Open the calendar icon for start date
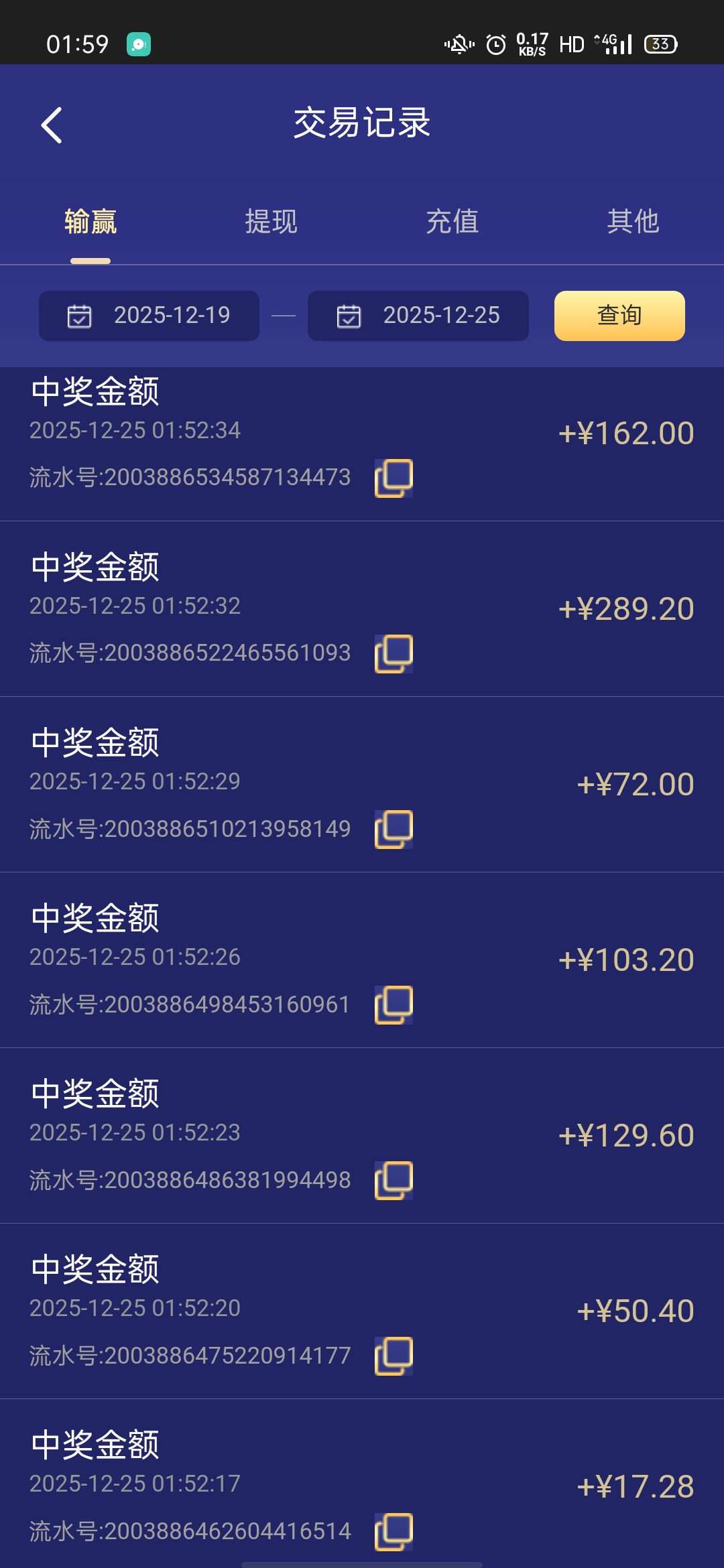The image size is (724, 1568). point(78,316)
